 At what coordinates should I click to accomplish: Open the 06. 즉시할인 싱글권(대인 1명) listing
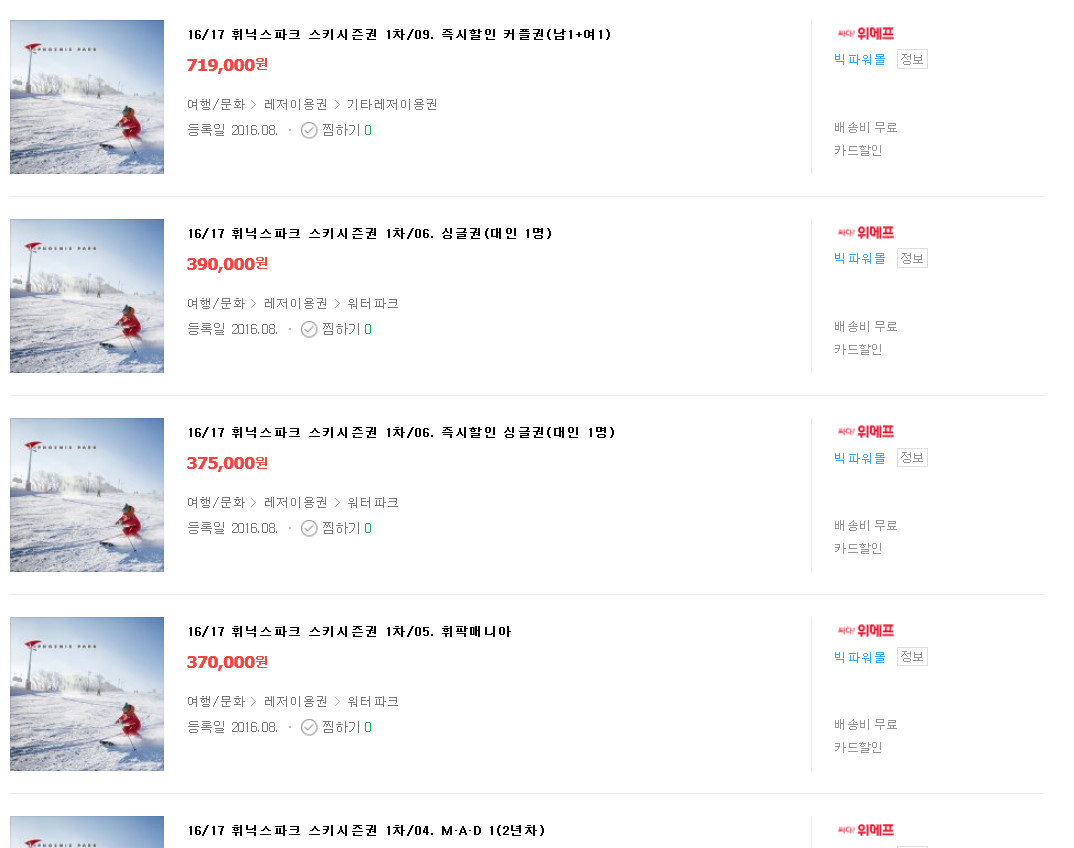(x=401, y=432)
